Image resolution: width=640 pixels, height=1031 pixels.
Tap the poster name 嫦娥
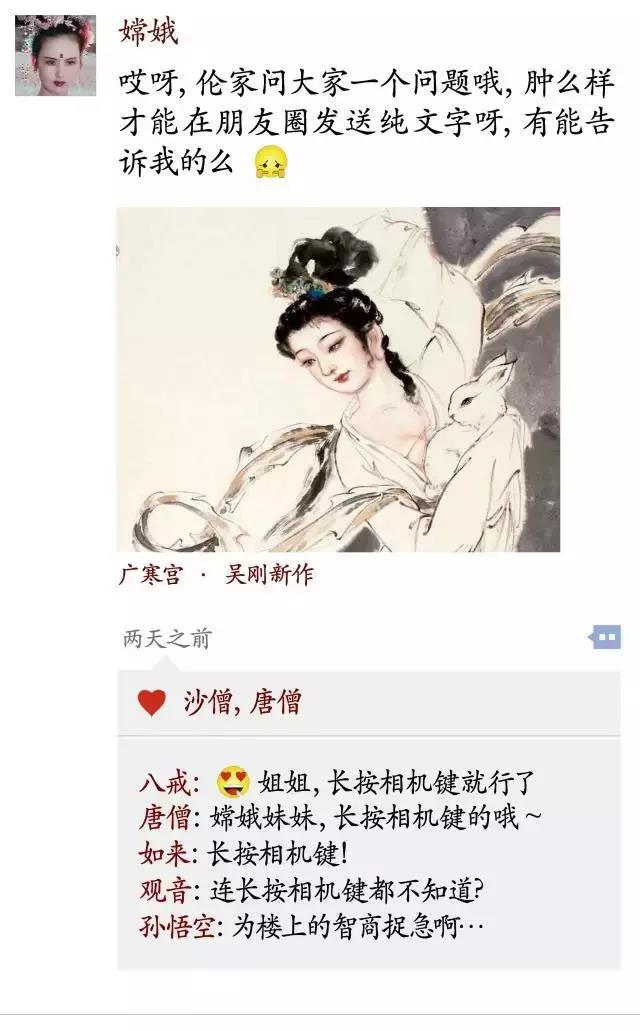148,32
